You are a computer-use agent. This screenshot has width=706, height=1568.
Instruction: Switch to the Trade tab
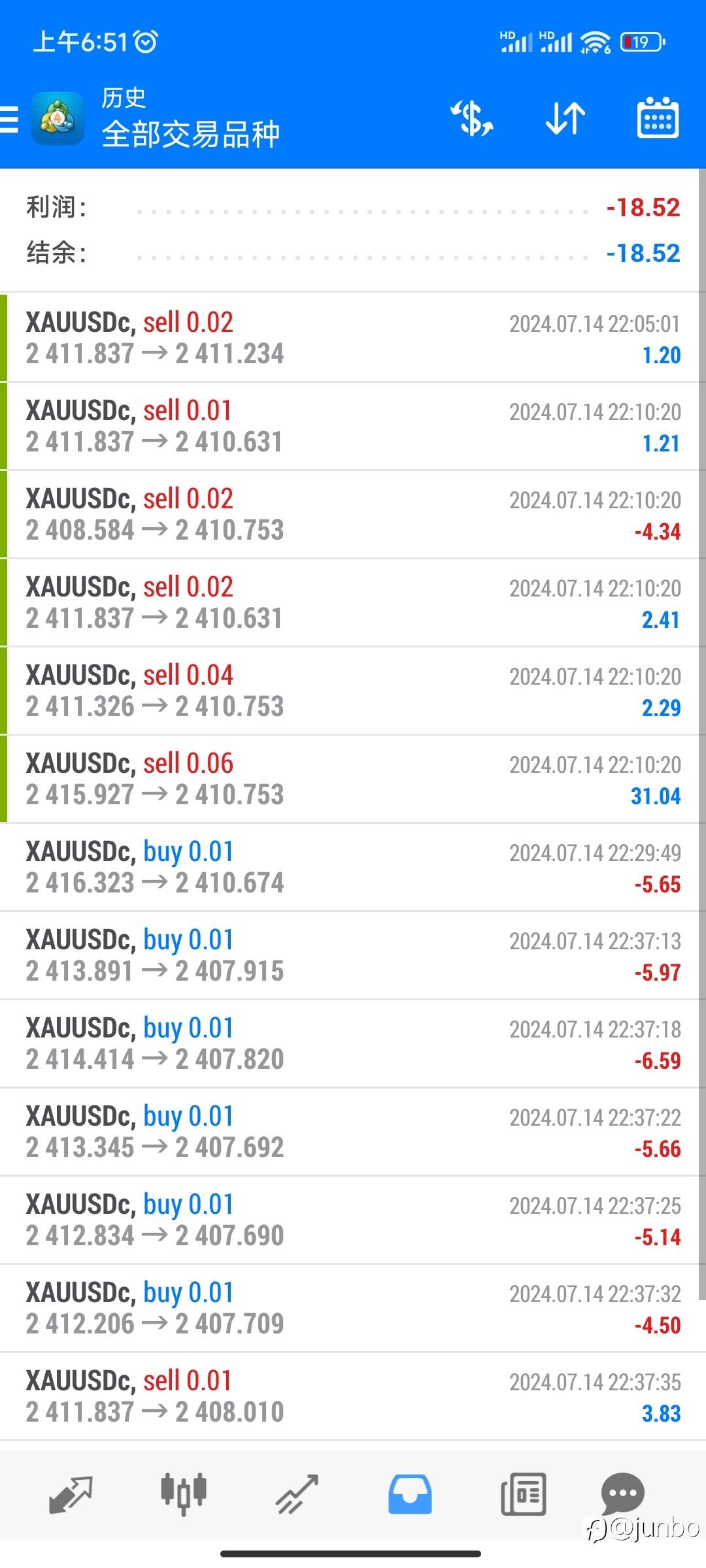coord(297,1494)
